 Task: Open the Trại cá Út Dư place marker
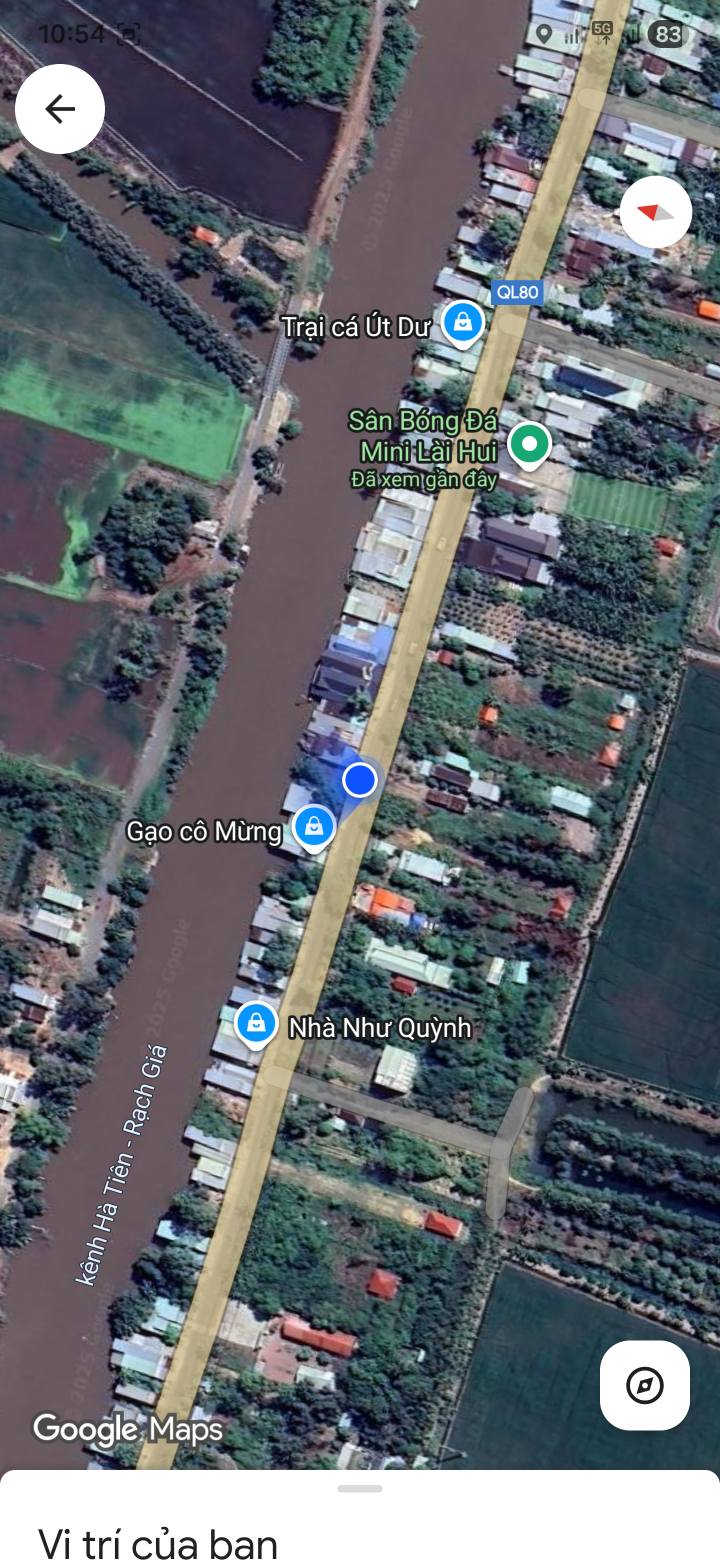point(463,322)
